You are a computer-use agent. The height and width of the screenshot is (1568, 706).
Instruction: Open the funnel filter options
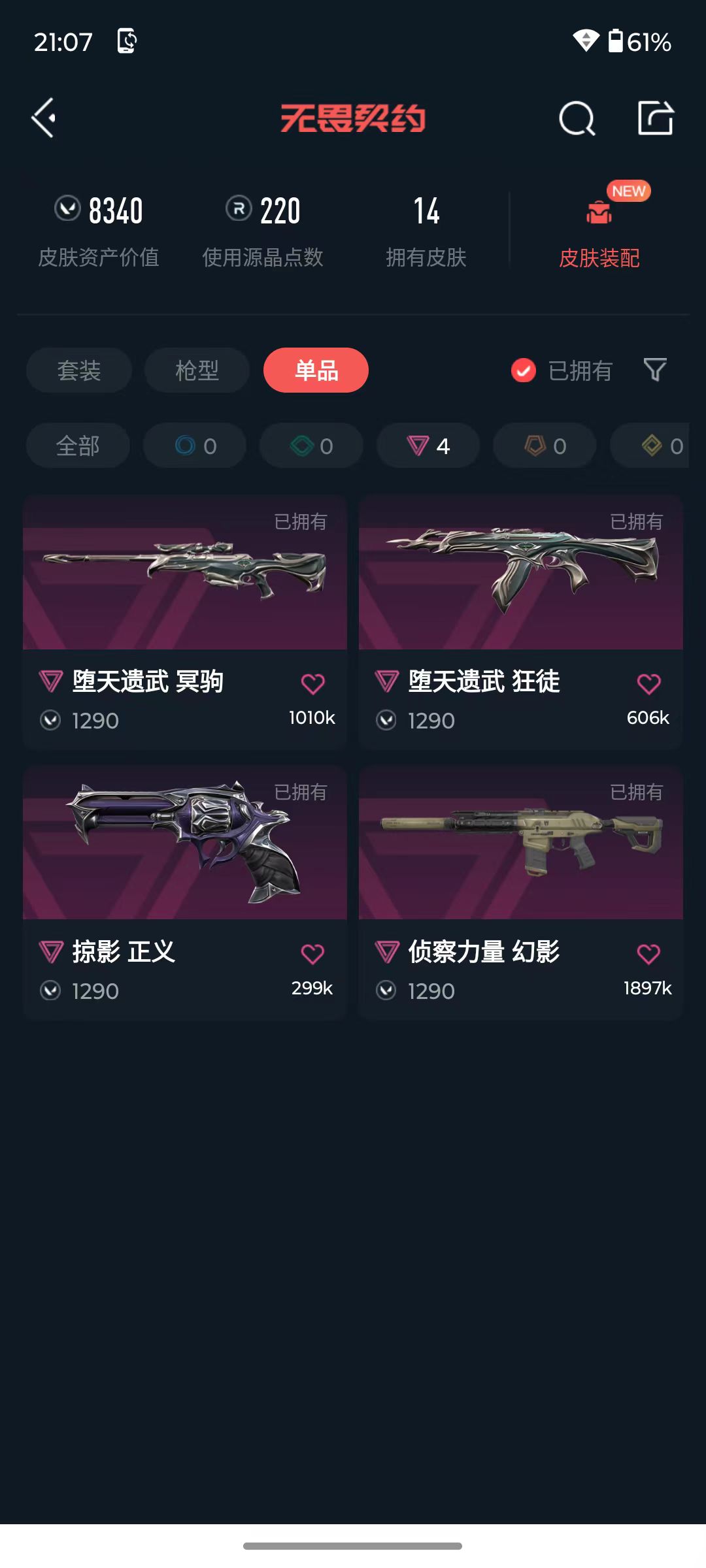pos(655,370)
